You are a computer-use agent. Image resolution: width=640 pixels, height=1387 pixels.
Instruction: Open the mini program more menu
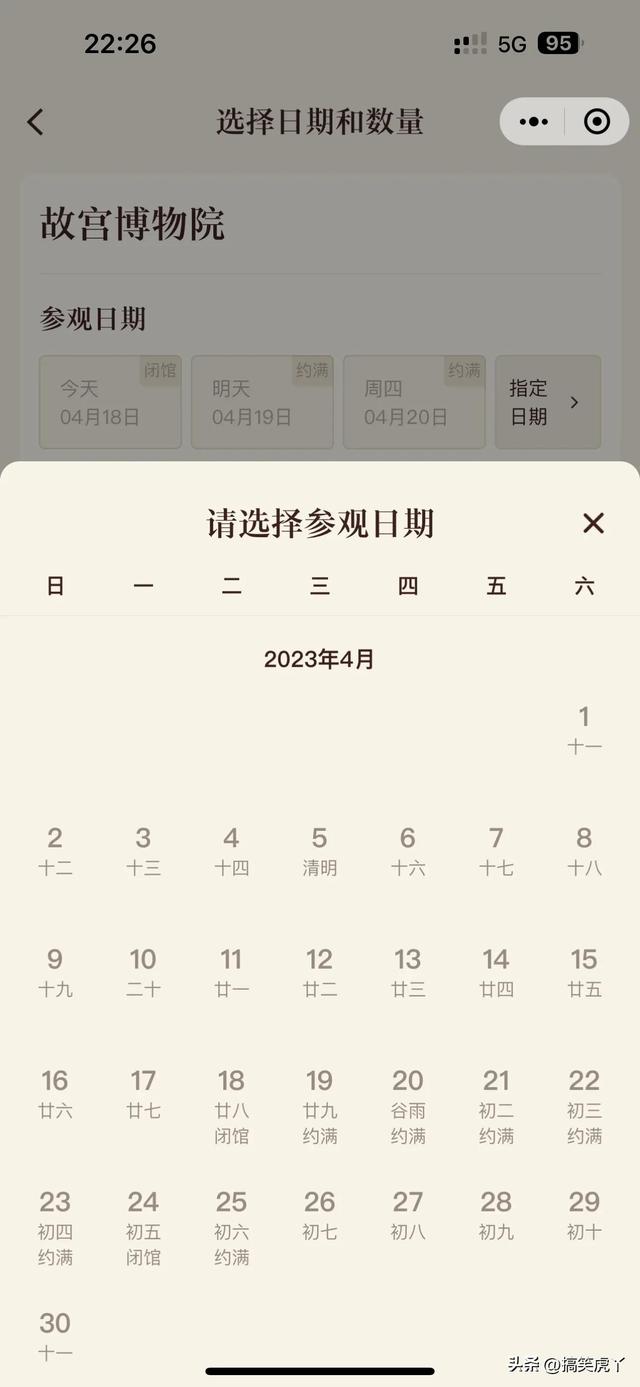(x=534, y=122)
